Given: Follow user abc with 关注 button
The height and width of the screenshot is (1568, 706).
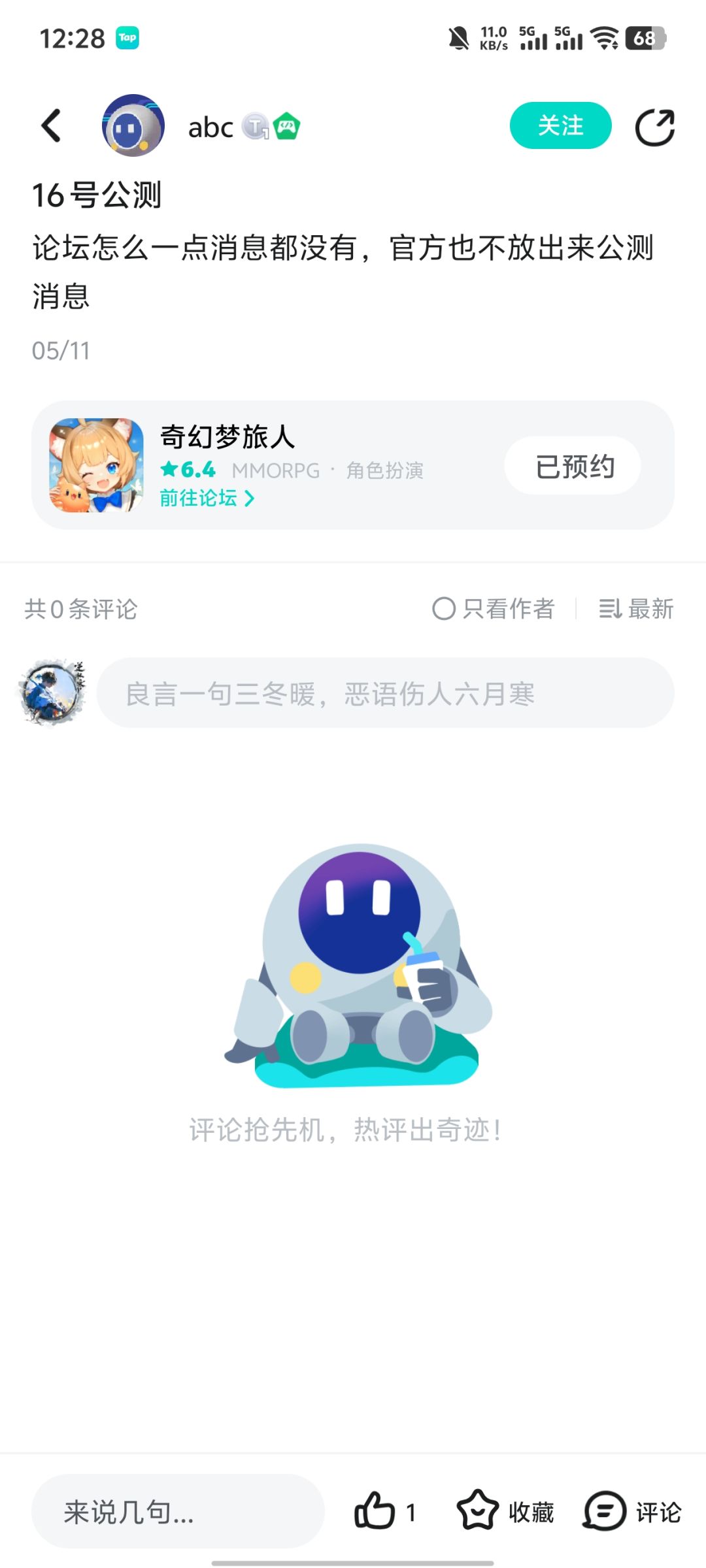Looking at the screenshot, I should (x=560, y=125).
